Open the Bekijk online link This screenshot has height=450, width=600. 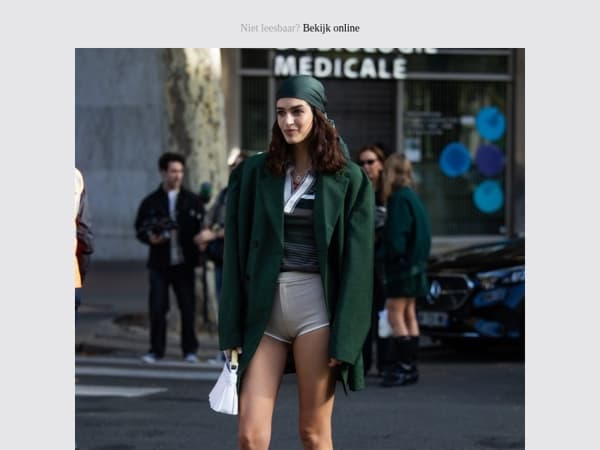[331, 28]
